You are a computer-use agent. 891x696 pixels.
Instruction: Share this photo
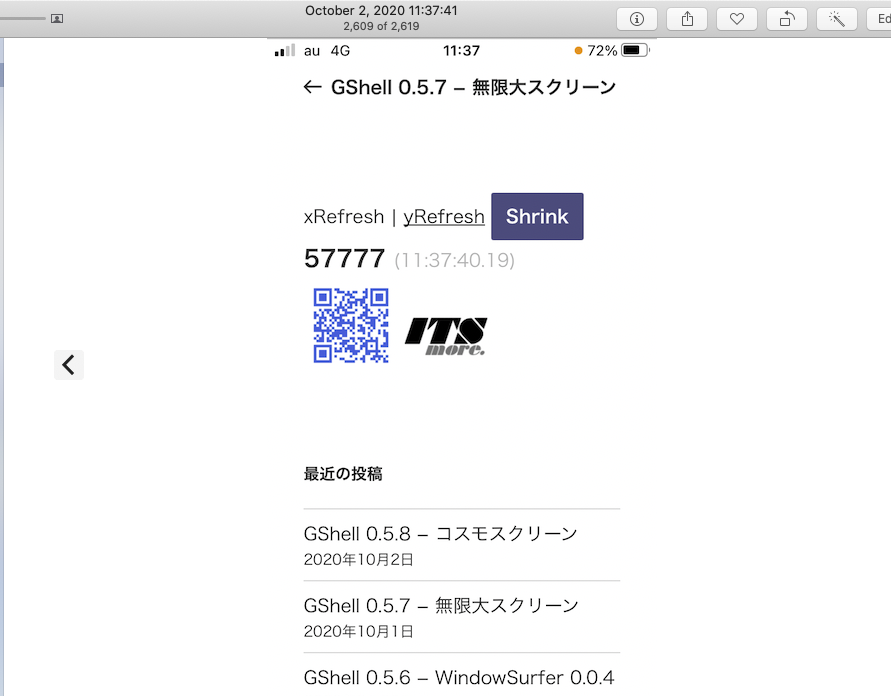(x=687, y=18)
